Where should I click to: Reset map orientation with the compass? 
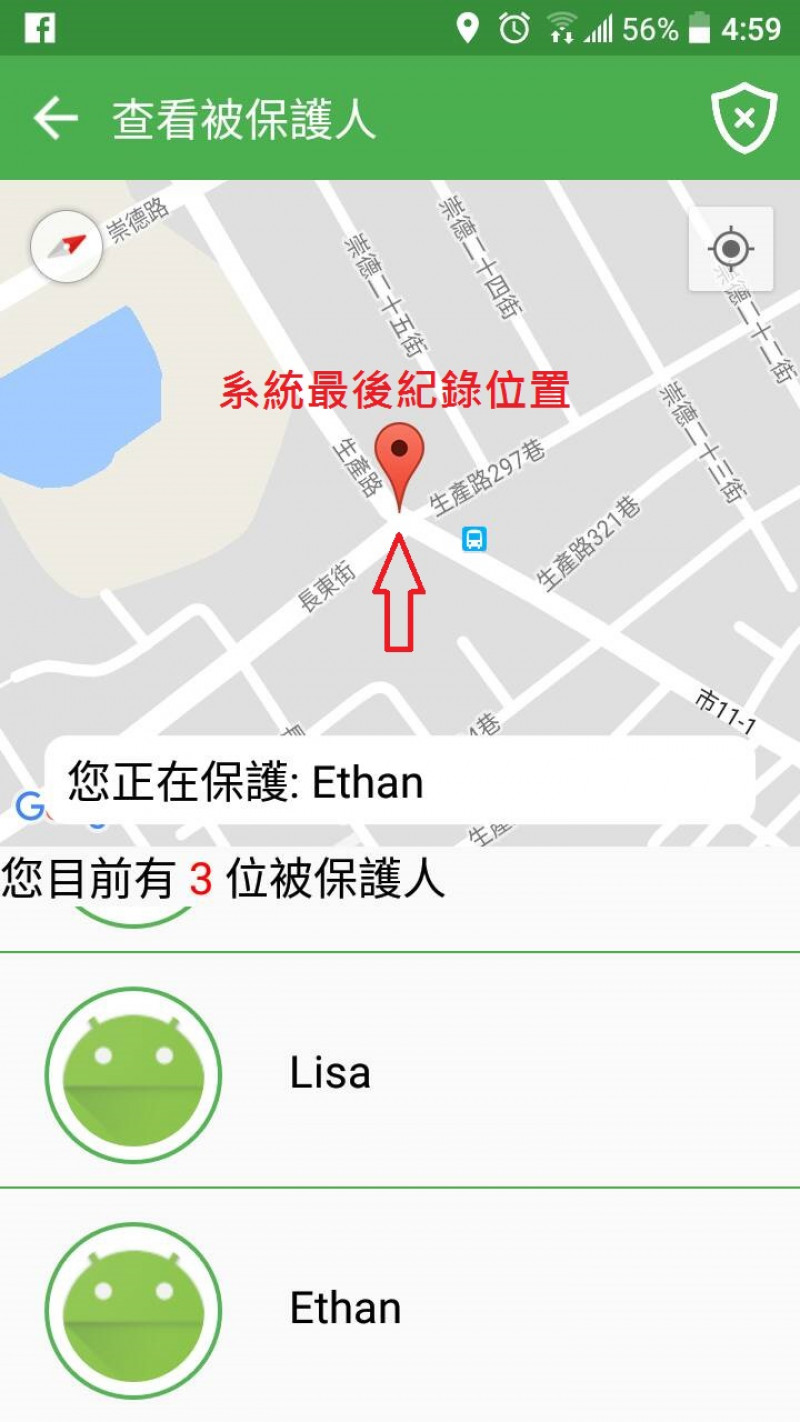tap(67, 246)
